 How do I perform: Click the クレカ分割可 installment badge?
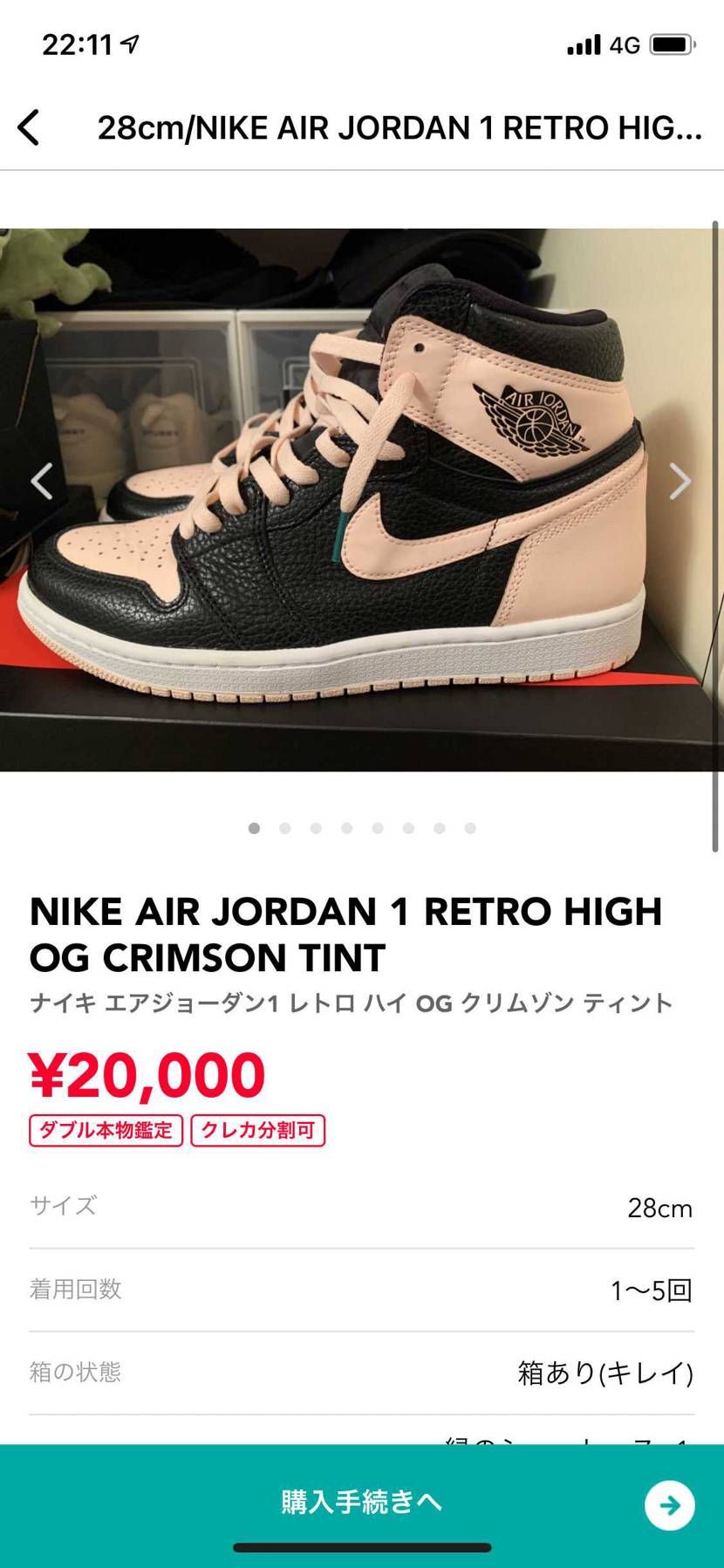[x=257, y=1130]
